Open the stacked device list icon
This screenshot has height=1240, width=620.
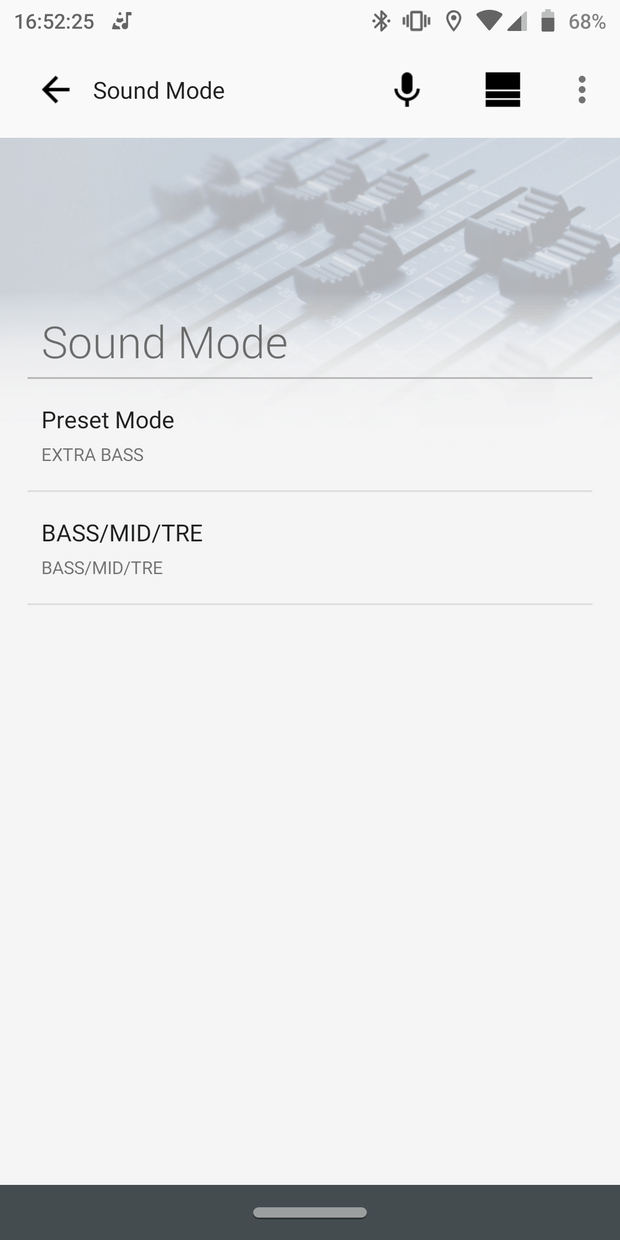502,90
